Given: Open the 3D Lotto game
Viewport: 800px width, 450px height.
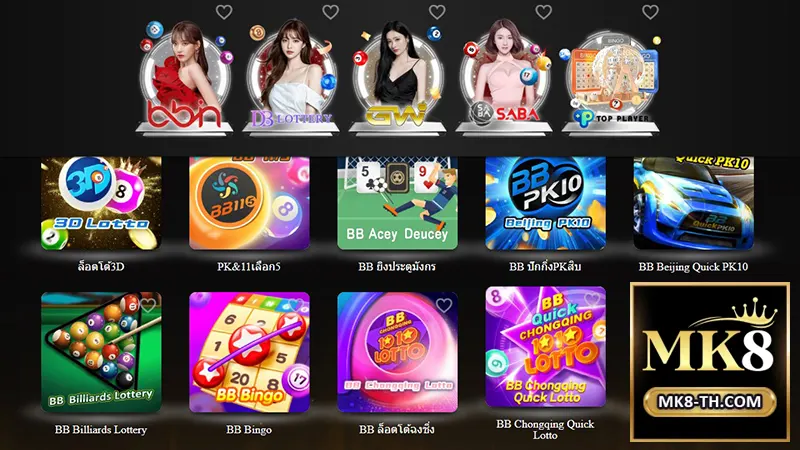Looking at the screenshot, I should click(101, 203).
